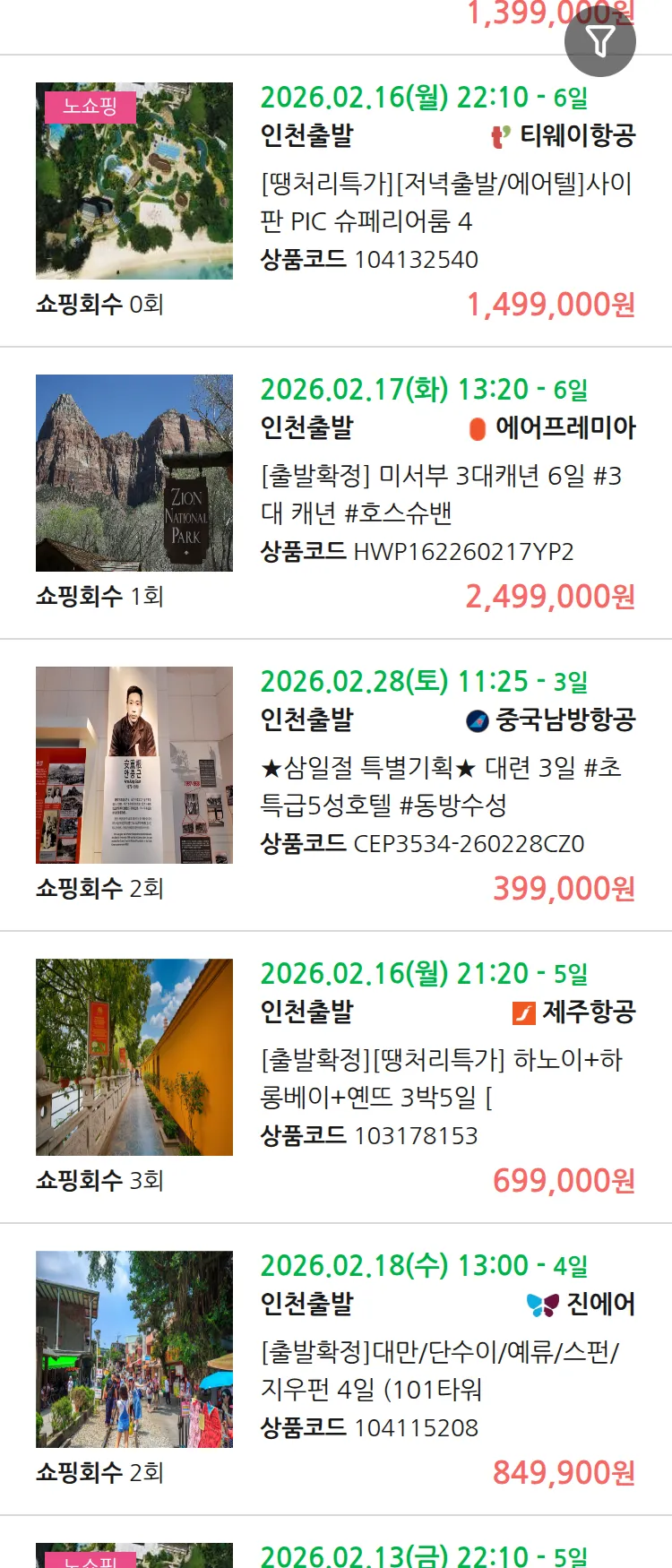Image resolution: width=672 pixels, height=1568 pixels.
Task: Select the 삼일절 특별기획 대련 3일 tour
Action: (441, 786)
